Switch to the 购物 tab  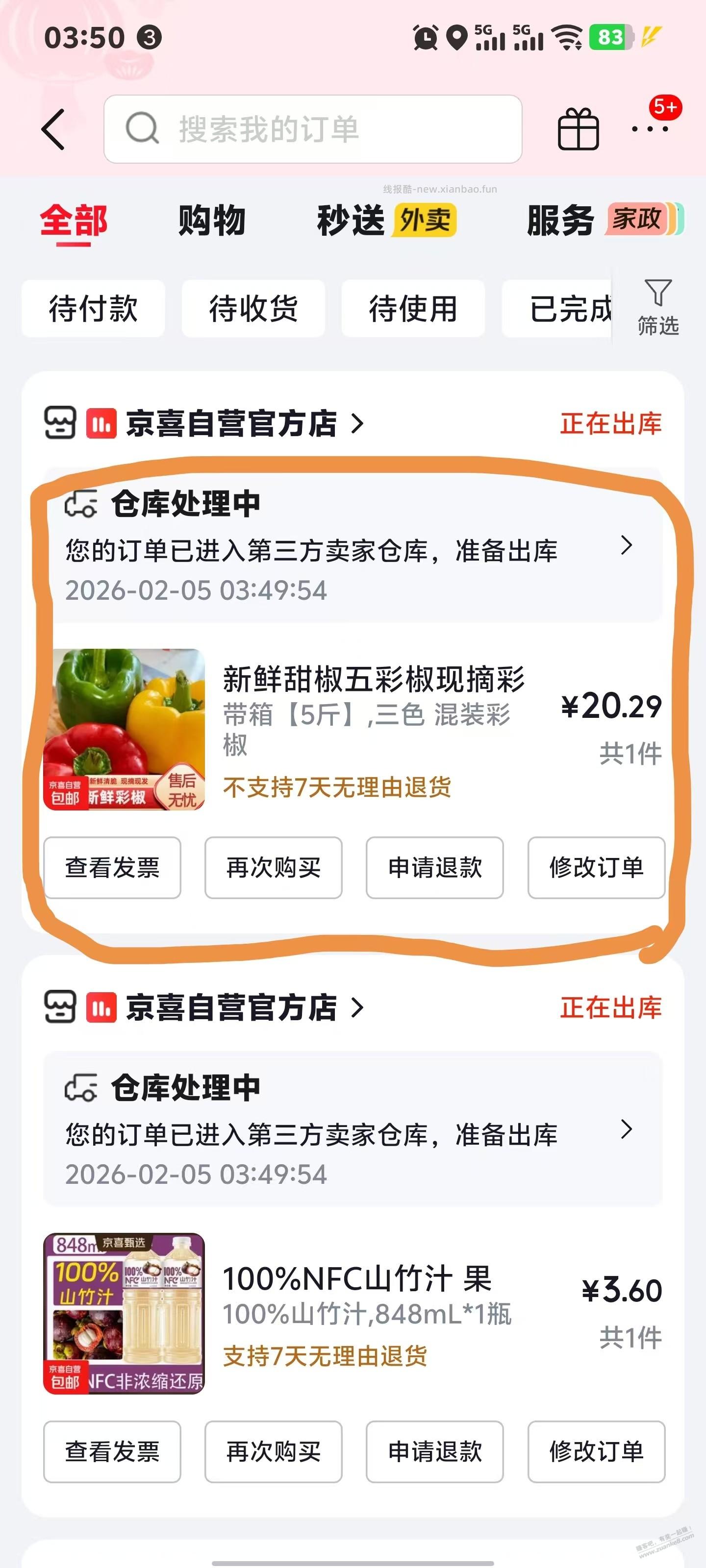pos(210,221)
